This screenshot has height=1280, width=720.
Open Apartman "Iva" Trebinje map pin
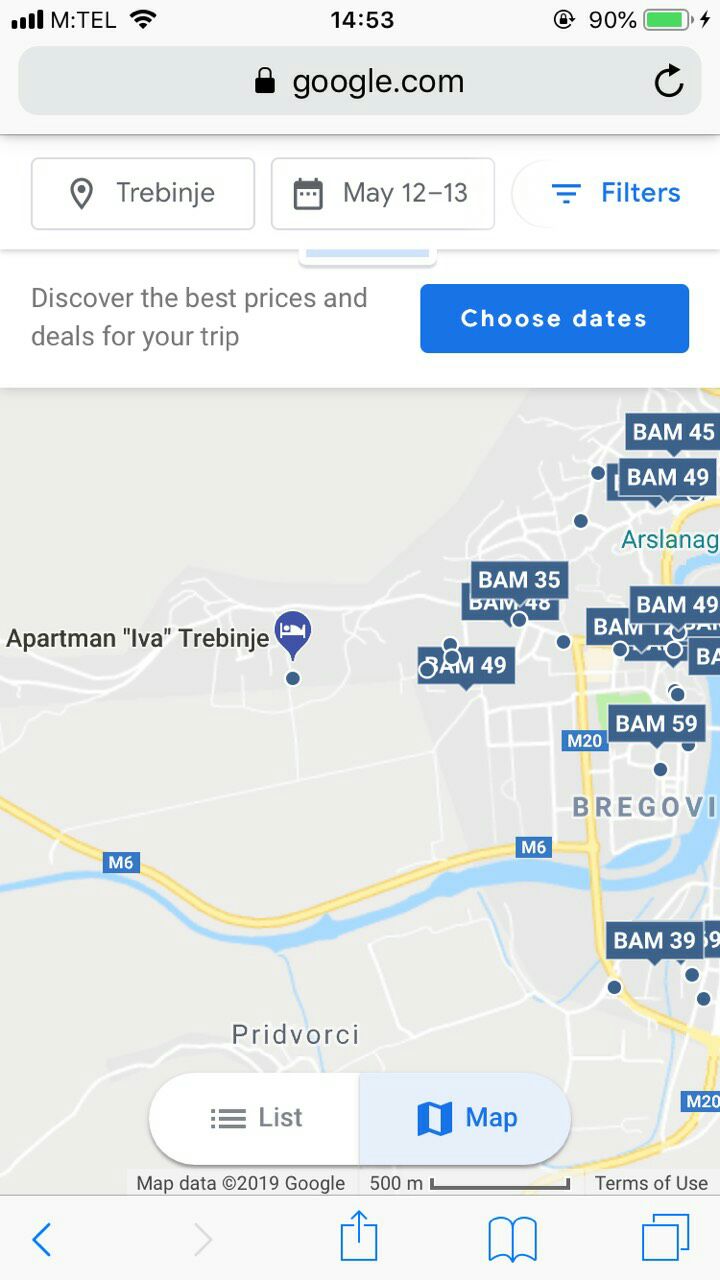pos(292,633)
